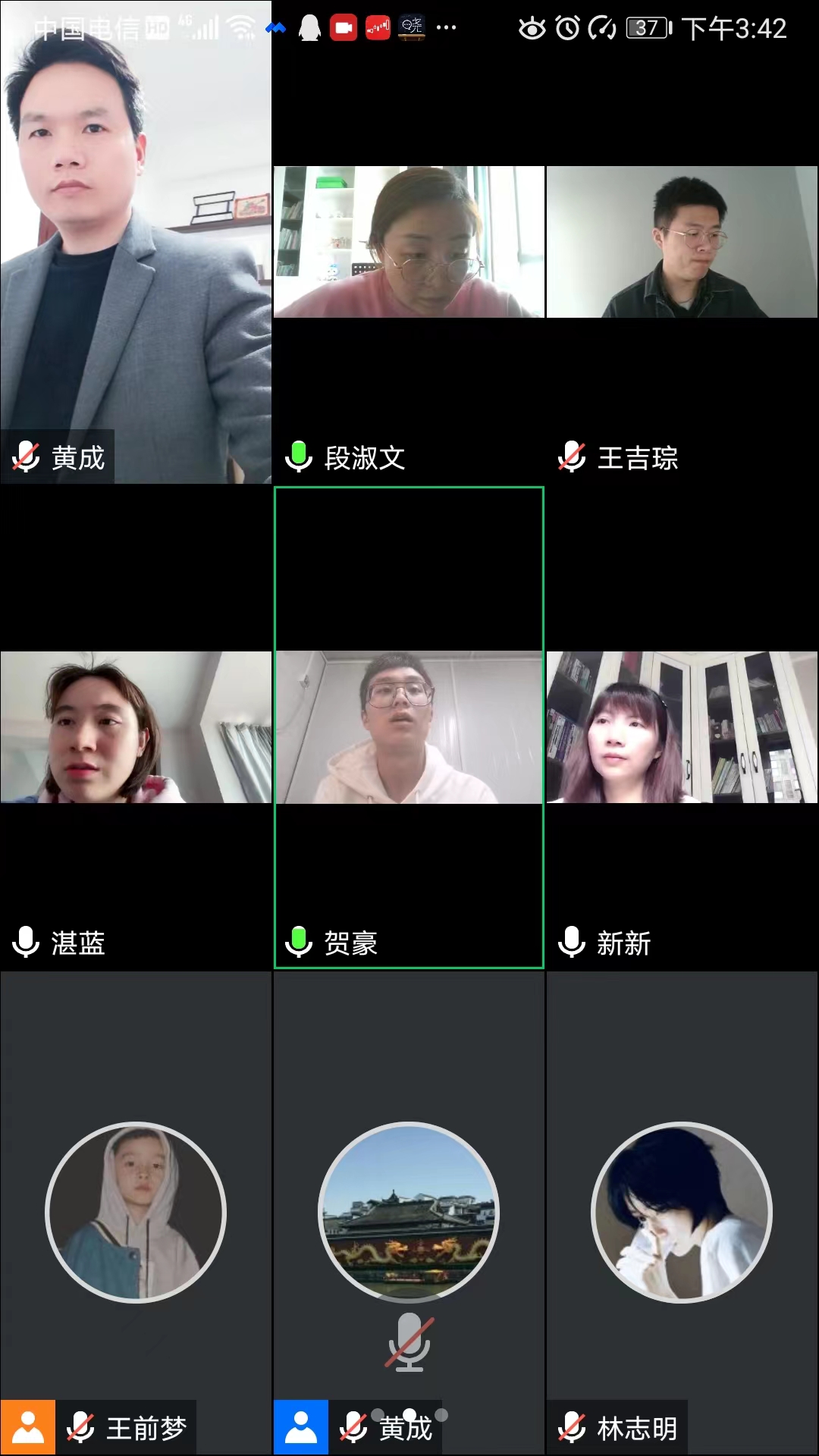Tap 黄成's avatar tile with building photo
819x1456 pixels.
pos(409,1212)
